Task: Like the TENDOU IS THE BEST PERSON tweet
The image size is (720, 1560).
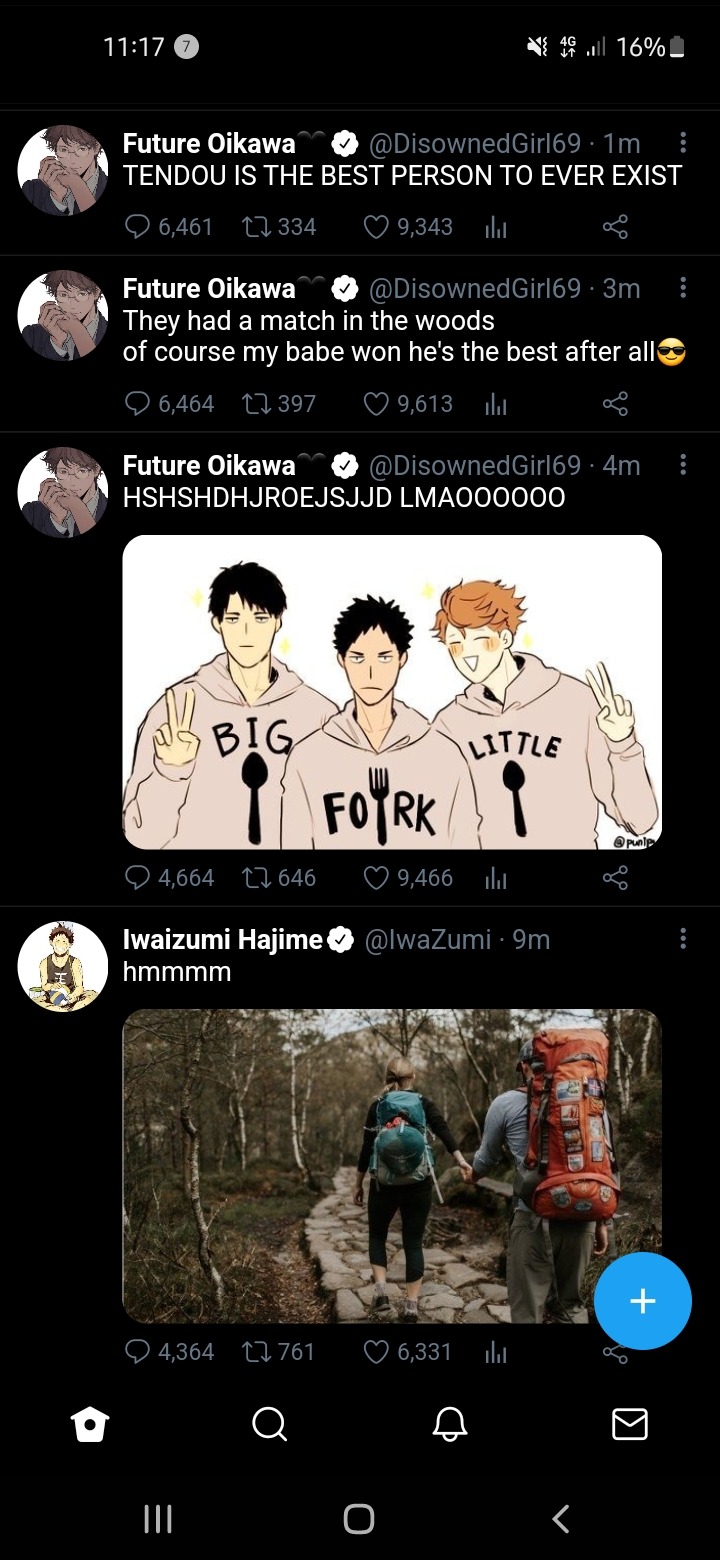Action: point(376,227)
